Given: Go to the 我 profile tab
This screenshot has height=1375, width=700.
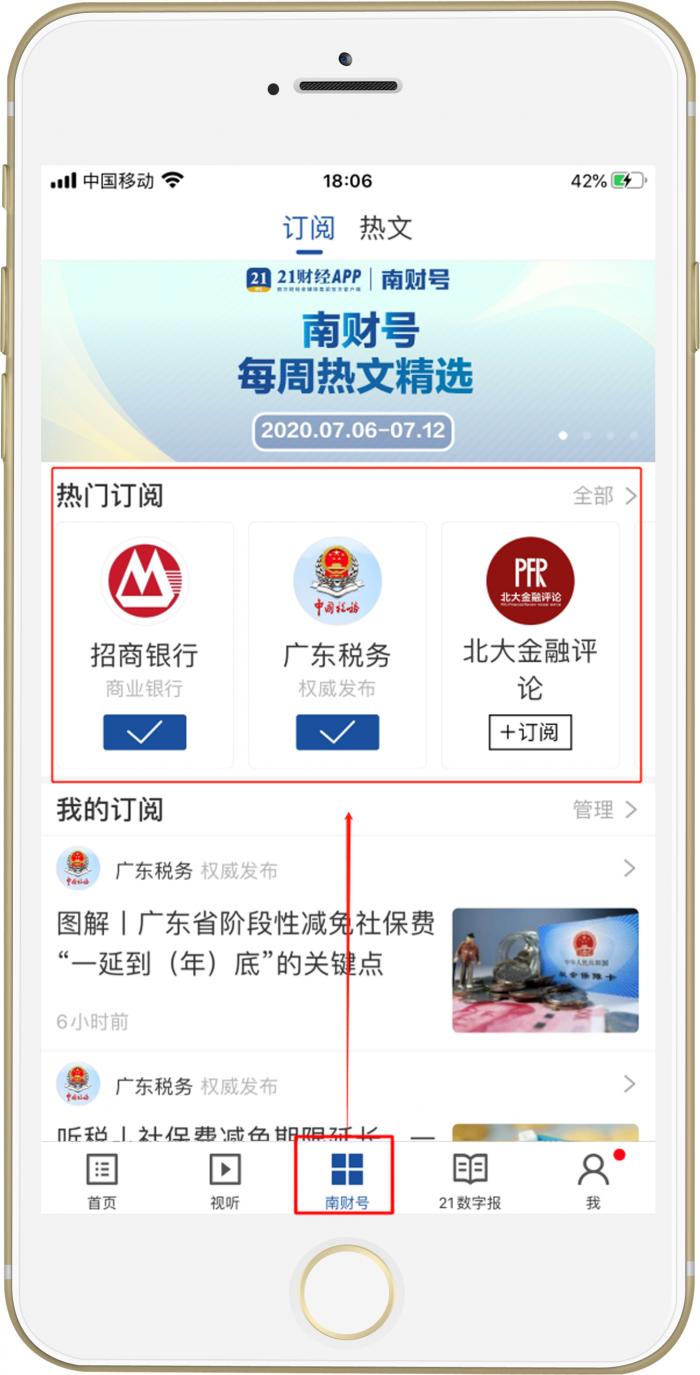Looking at the screenshot, I should click(x=593, y=1180).
